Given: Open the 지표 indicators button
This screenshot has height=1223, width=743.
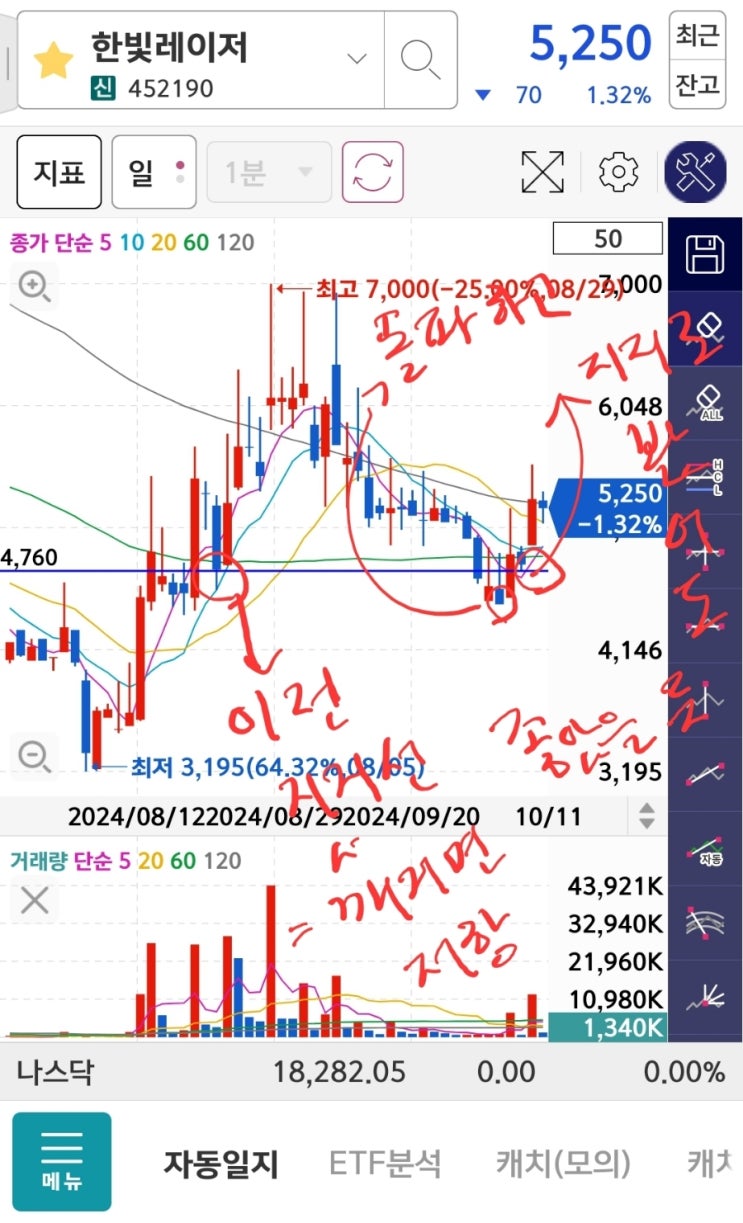Looking at the screenshot, I should tap(59, 172).
